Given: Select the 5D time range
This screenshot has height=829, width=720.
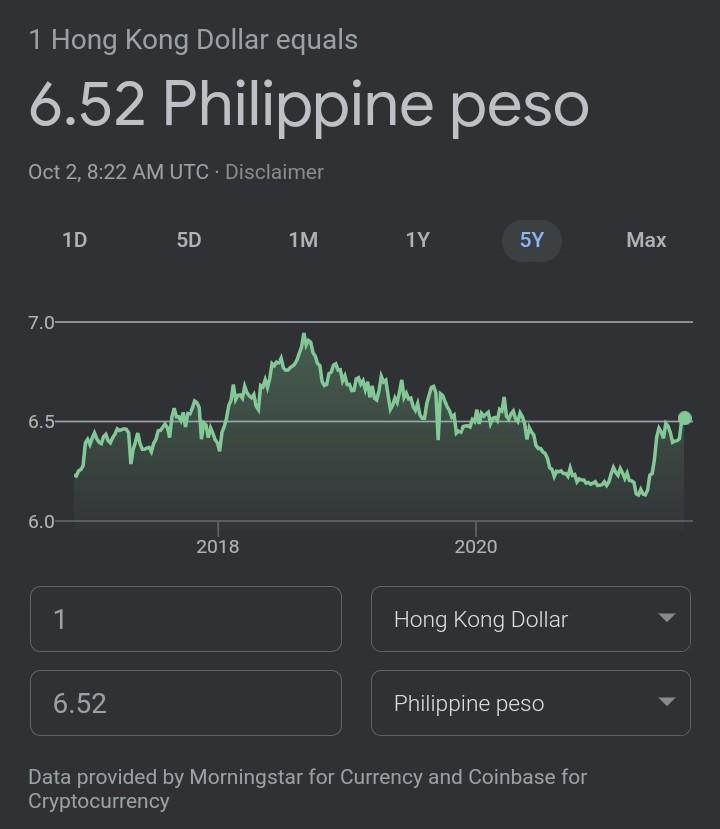Looking at the screenshot, I should point(189,240).
